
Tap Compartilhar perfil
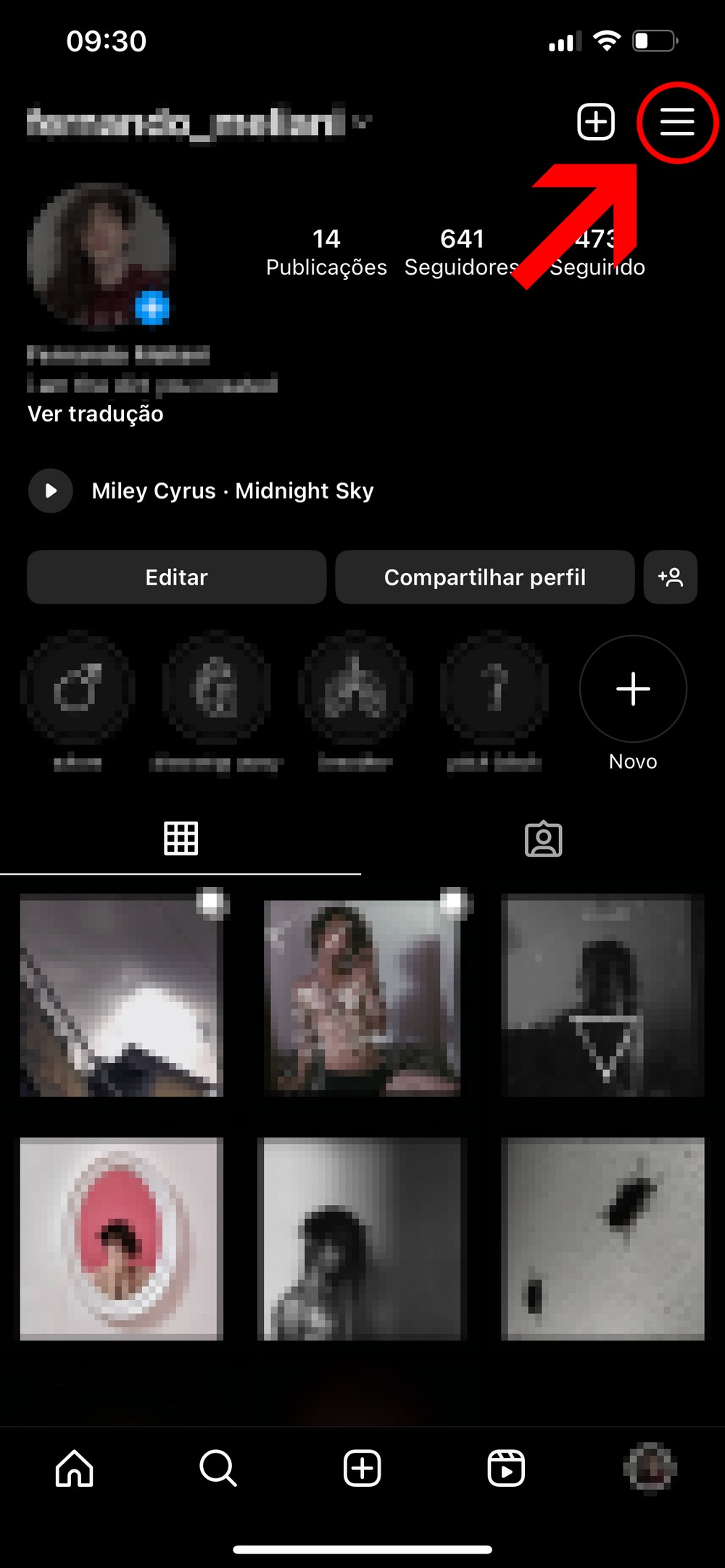(484, 577)
